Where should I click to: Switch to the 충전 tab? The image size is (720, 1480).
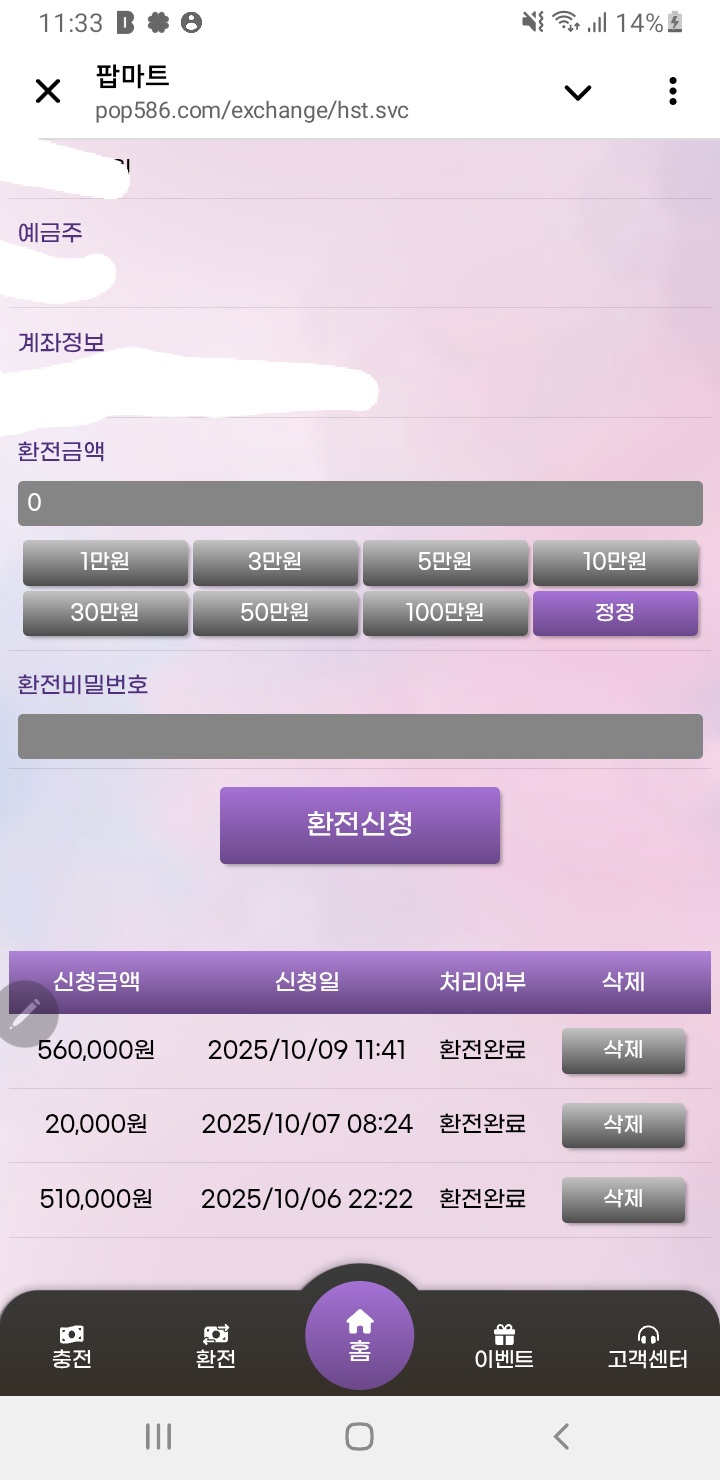(x=72, y=1346)
